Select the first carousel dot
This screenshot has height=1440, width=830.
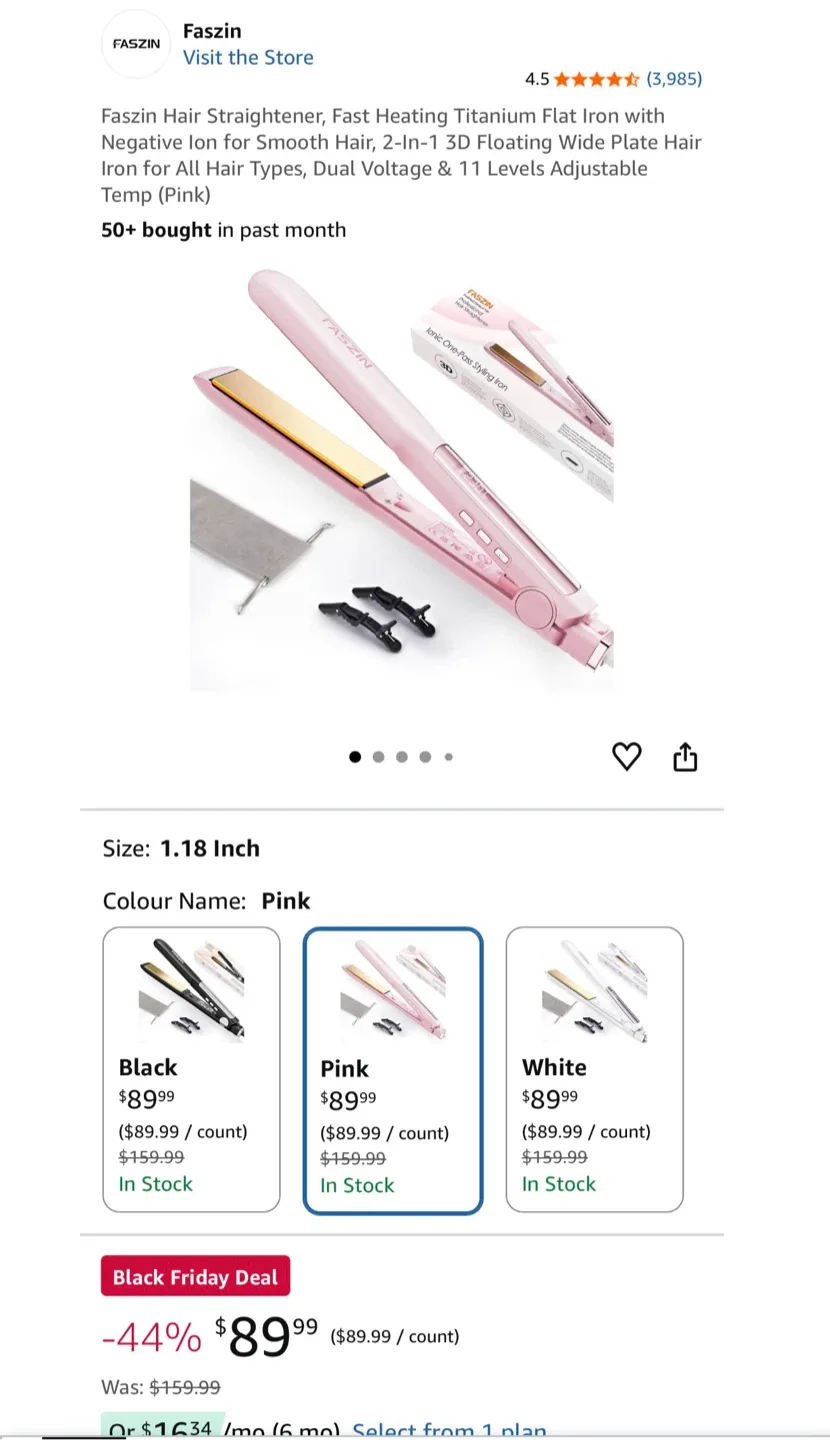355,757
